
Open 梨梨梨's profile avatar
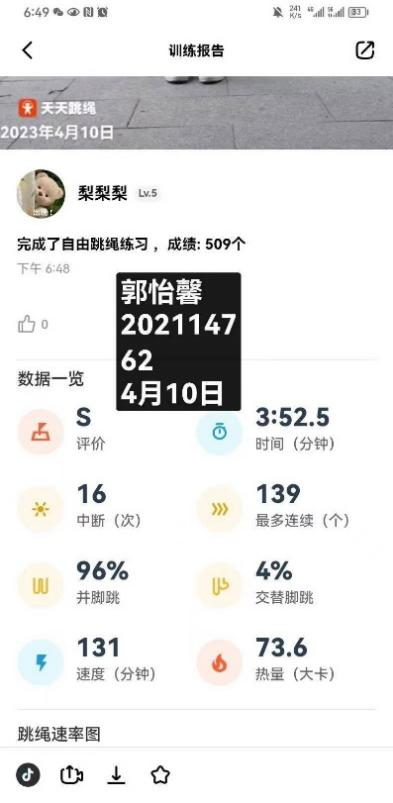tap(41, 194)
